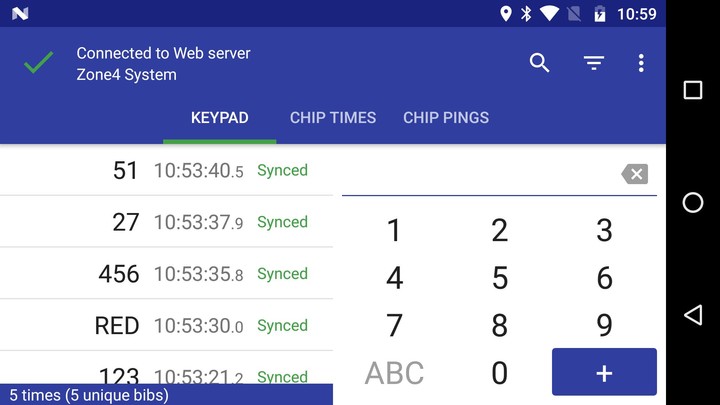
Task: Open the search icon
Action: coord(540,63)
